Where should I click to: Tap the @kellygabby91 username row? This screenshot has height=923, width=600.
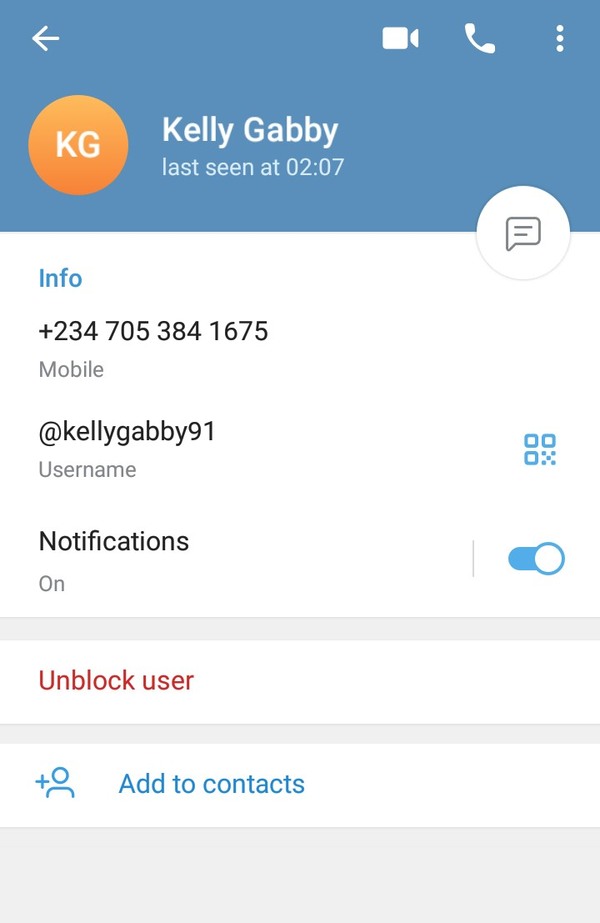coord(128,432)
